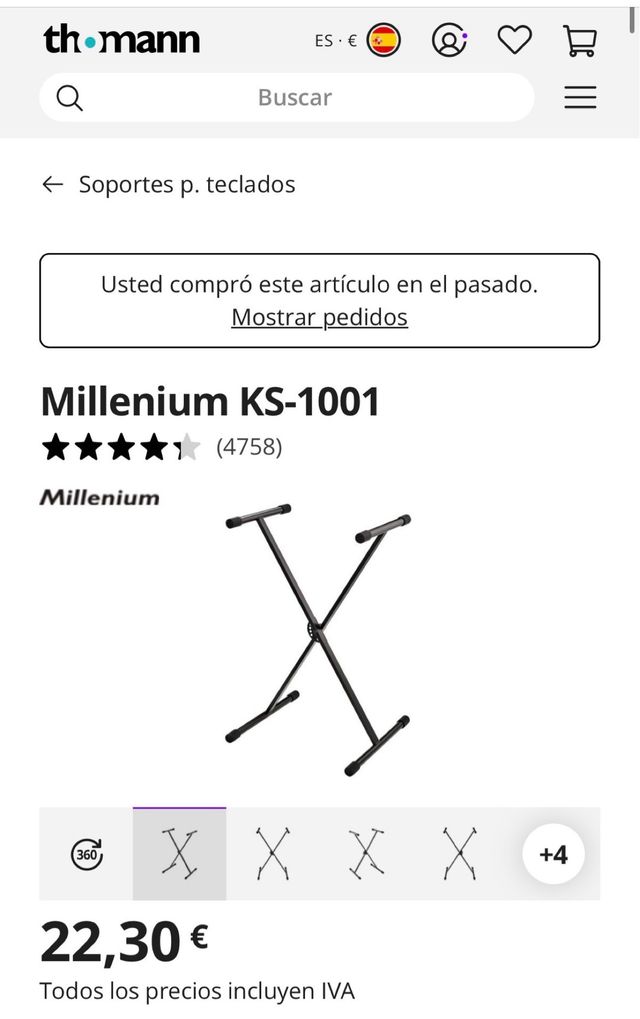Tap the Buscar search field
The image size is (640, 1019).
pyautogui.click(x=294, y=97)
